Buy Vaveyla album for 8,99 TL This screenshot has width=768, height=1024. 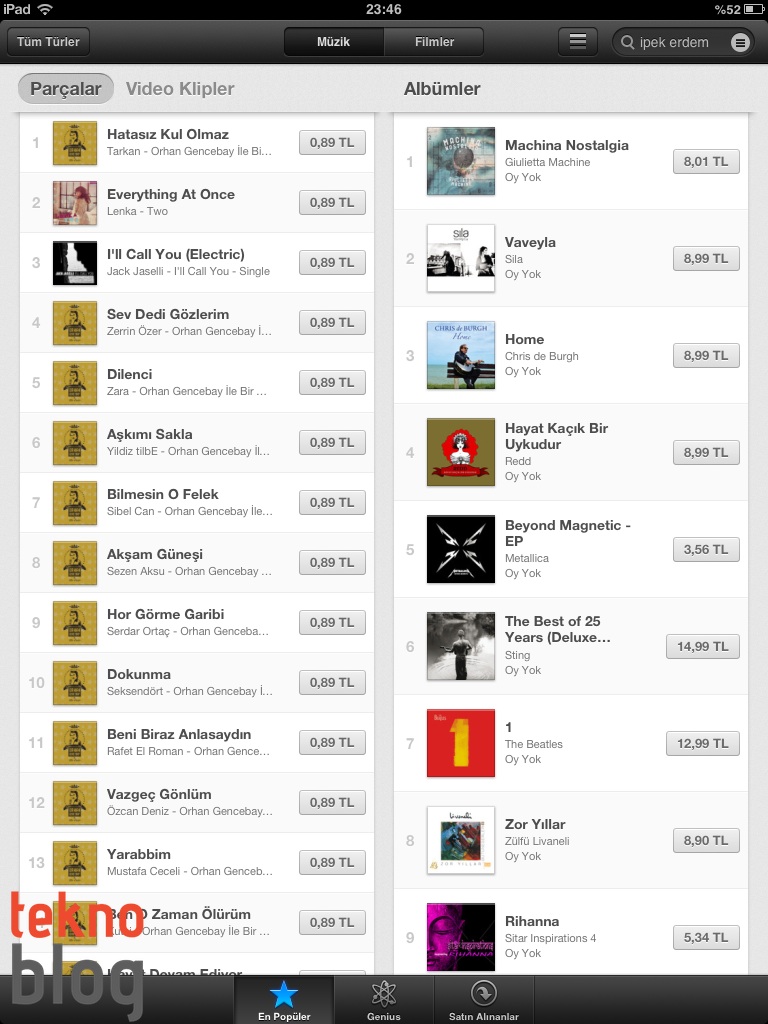click(706, 258)
